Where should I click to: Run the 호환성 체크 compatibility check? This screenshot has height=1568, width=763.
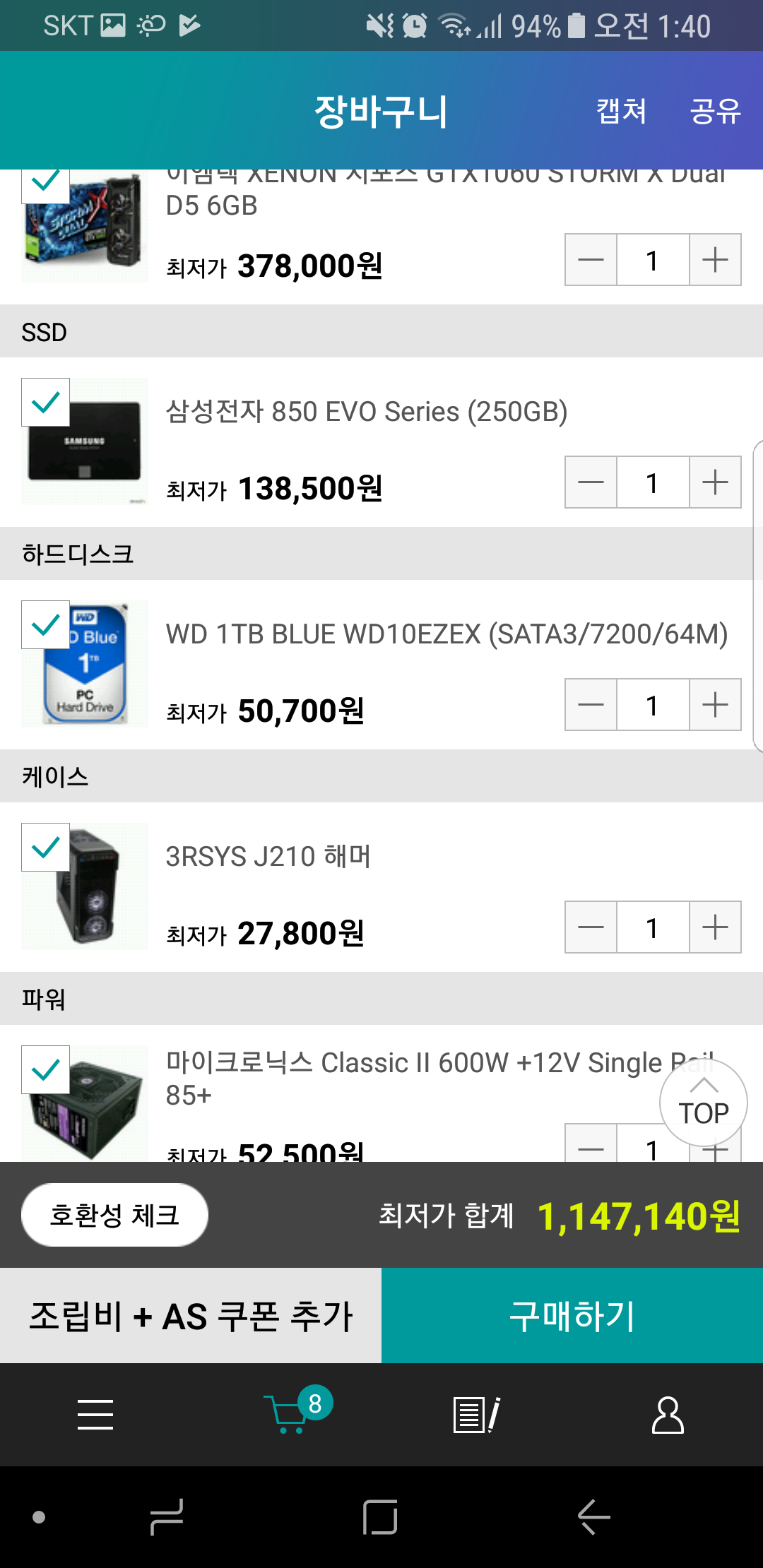pyautogui.click(x=114, y=1215)
